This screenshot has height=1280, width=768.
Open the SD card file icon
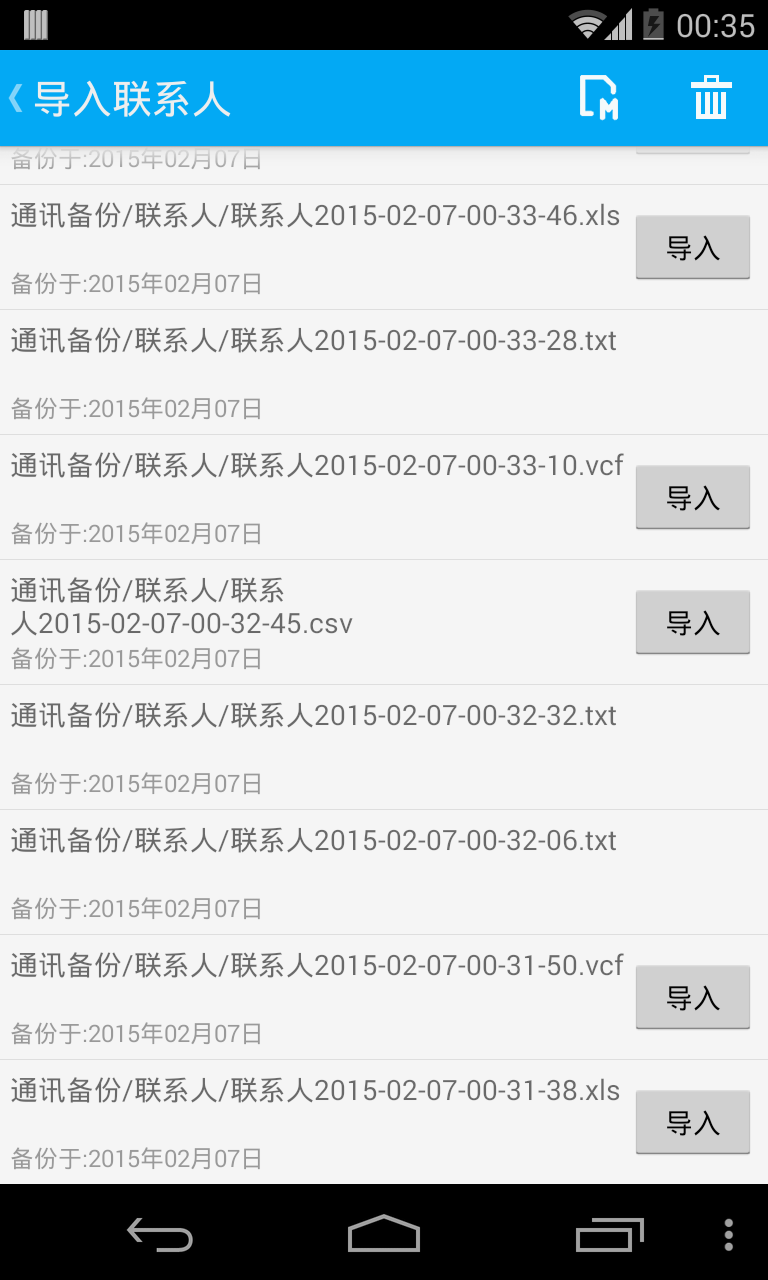pos(598,98)
